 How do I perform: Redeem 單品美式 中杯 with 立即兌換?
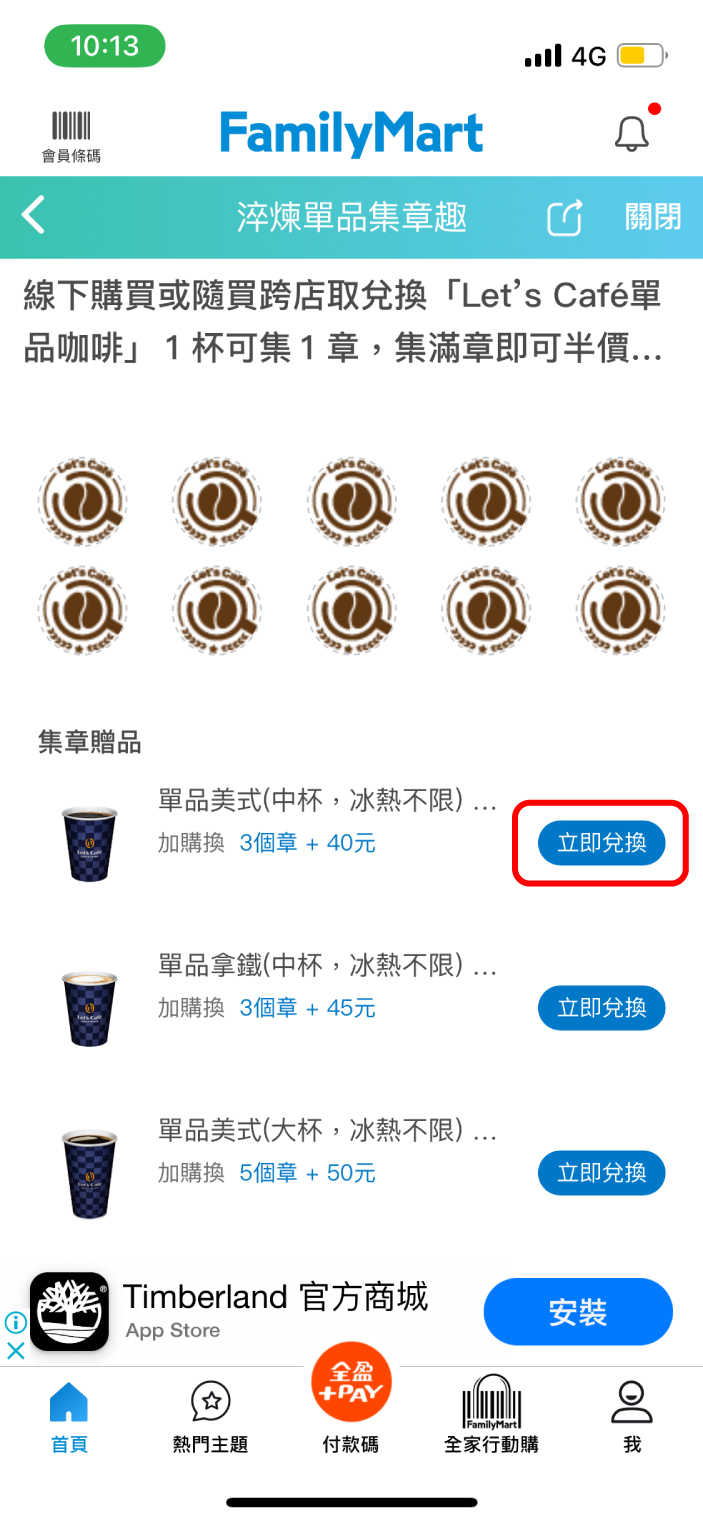coord(601,843)
